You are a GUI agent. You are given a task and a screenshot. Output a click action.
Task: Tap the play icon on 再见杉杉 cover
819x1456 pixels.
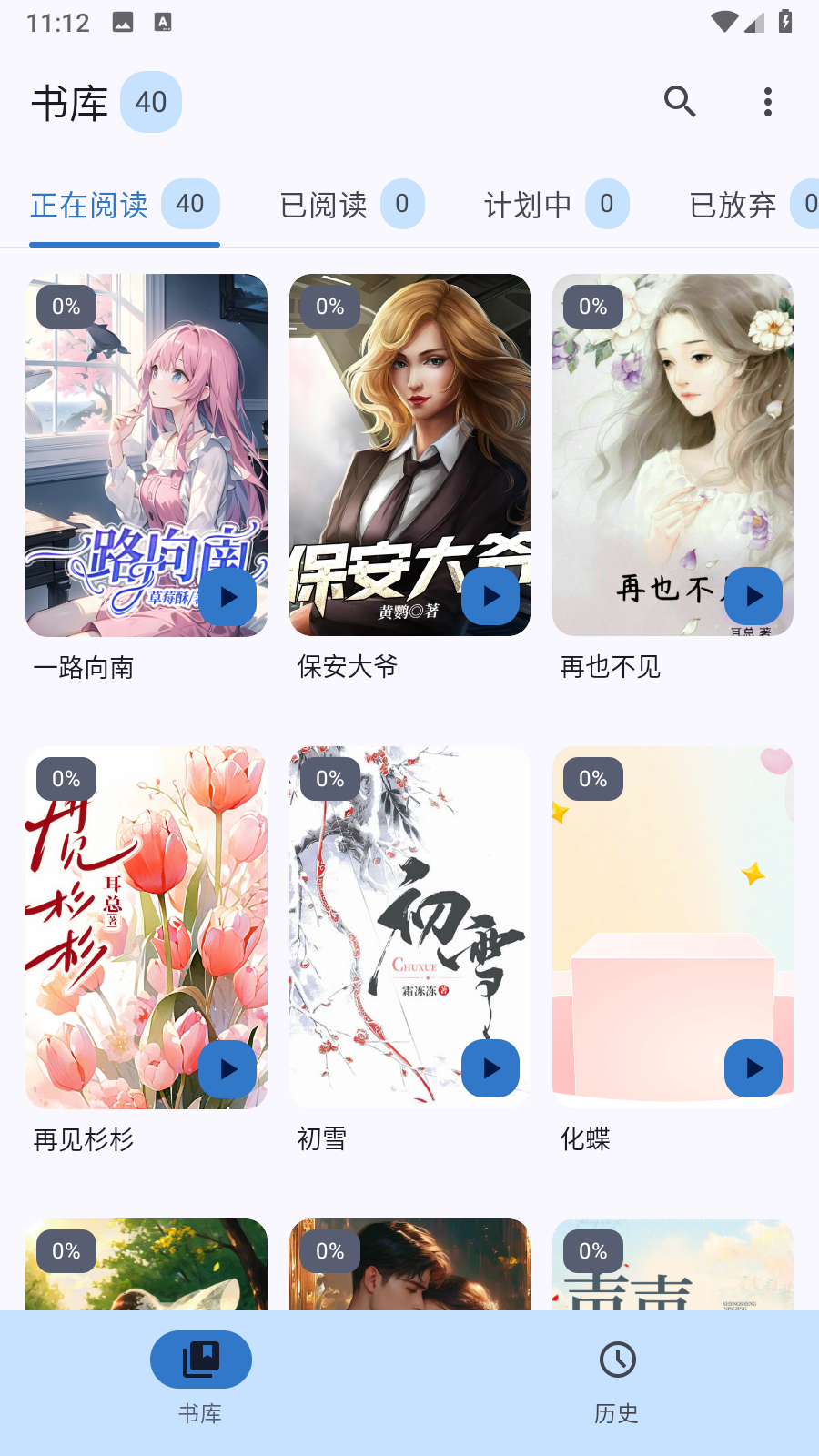tap(227, 1069)
